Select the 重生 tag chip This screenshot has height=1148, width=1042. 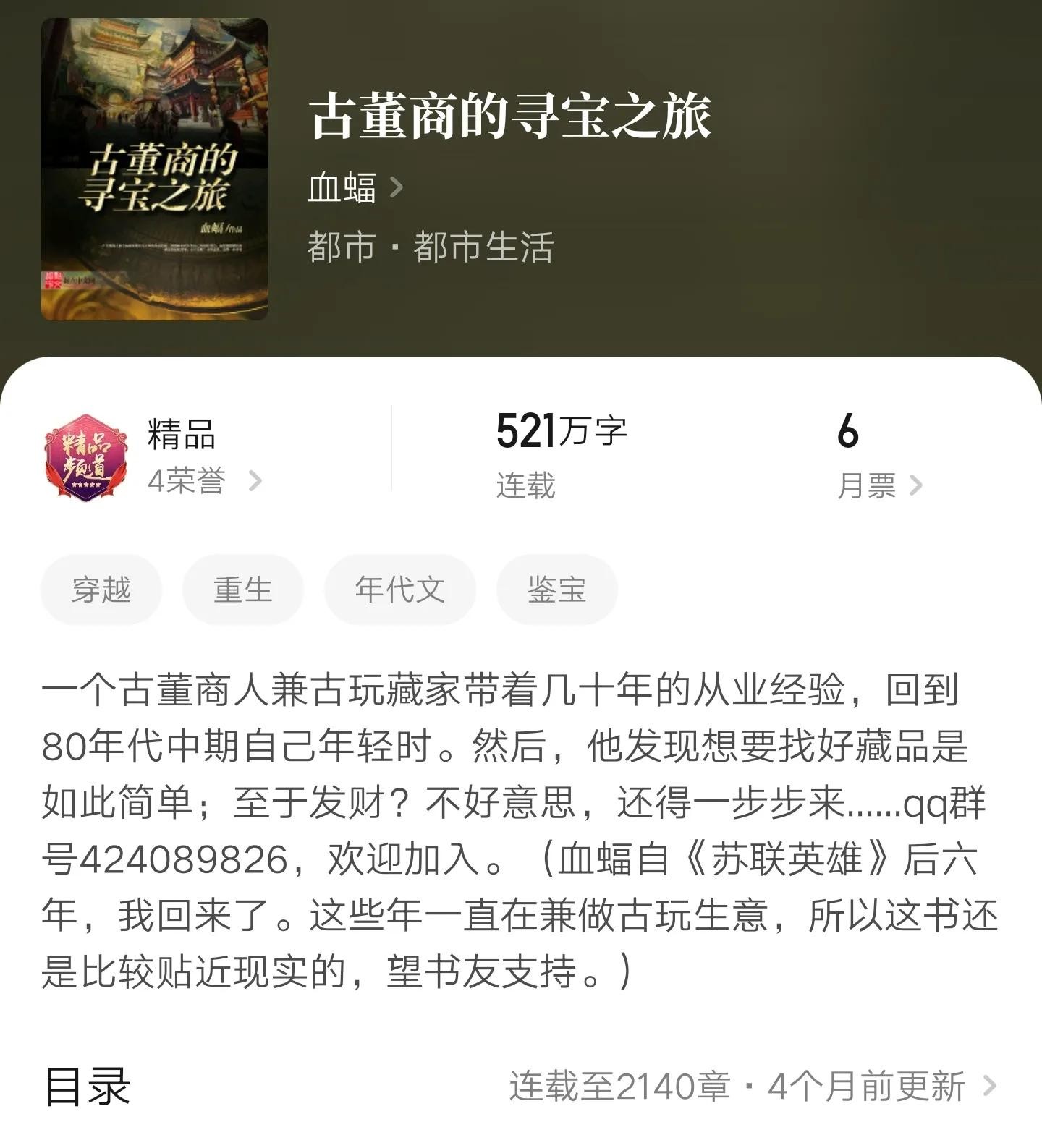pyautogui.click(x=242, y=590)
